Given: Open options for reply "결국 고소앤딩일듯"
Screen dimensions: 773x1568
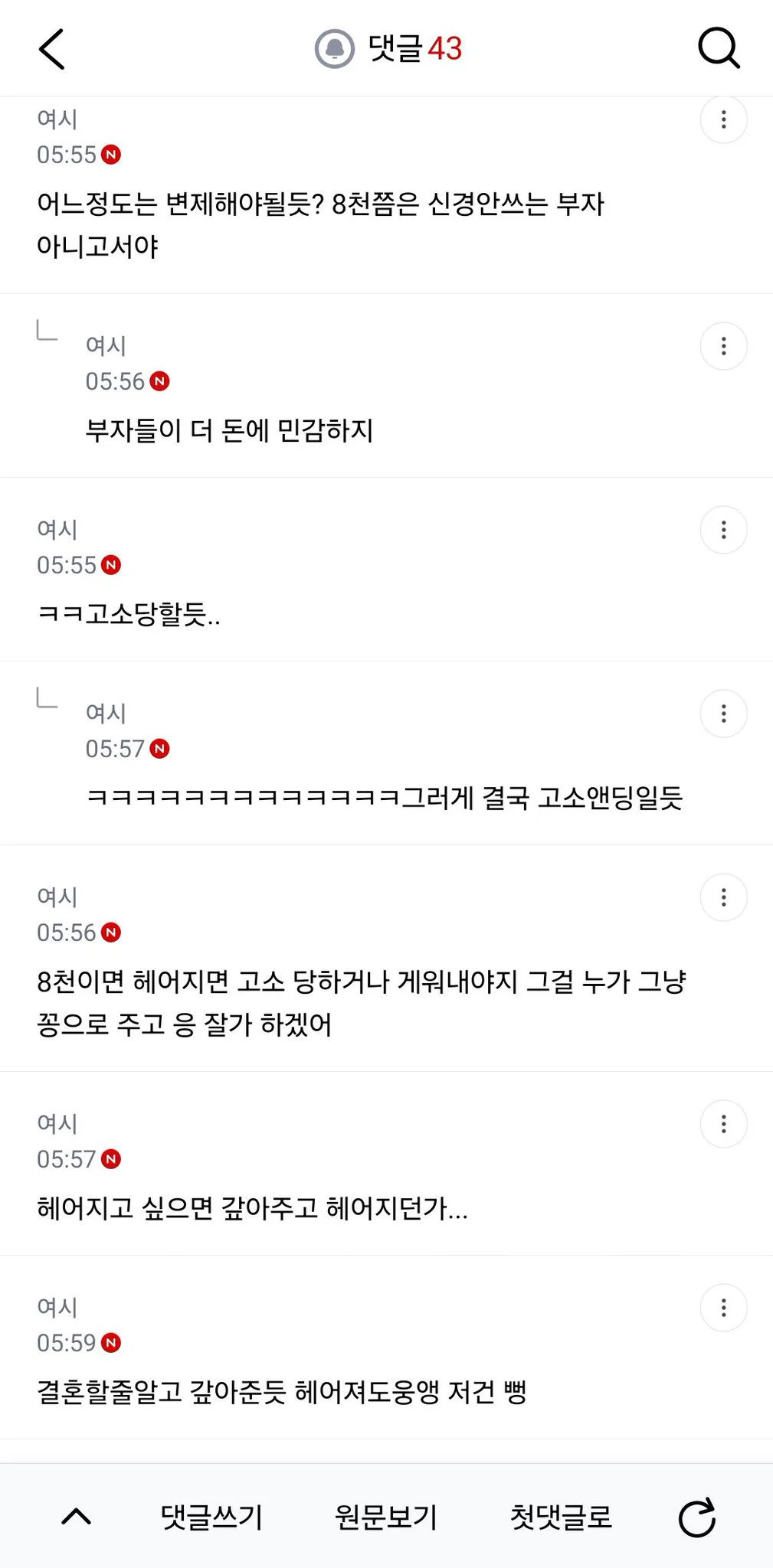Looking at the screenshot, I should [724, 714].
